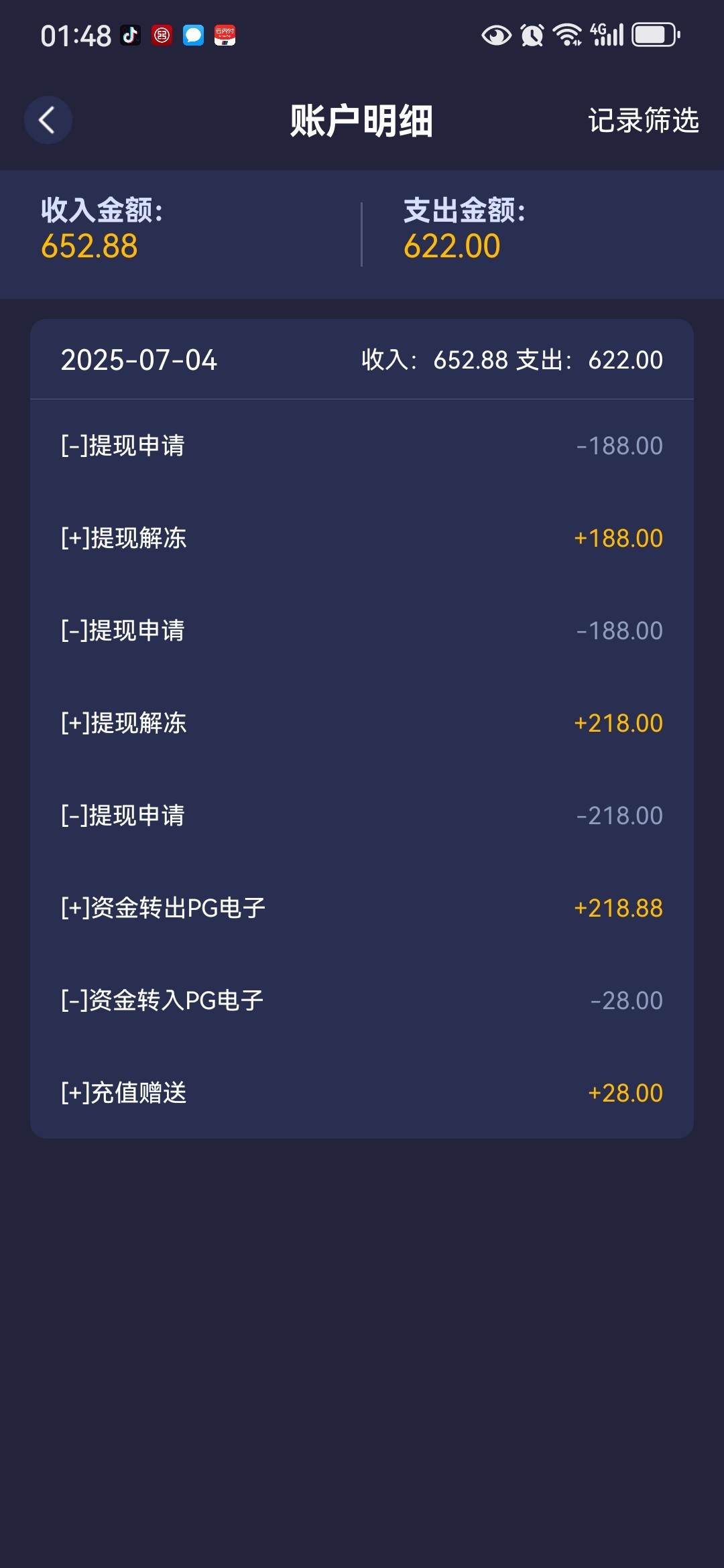Viewport: 724px width, 1568px height.
Task: Tap the [-]资金转入PG电子 -28.00 entry
Action: 362,1000
